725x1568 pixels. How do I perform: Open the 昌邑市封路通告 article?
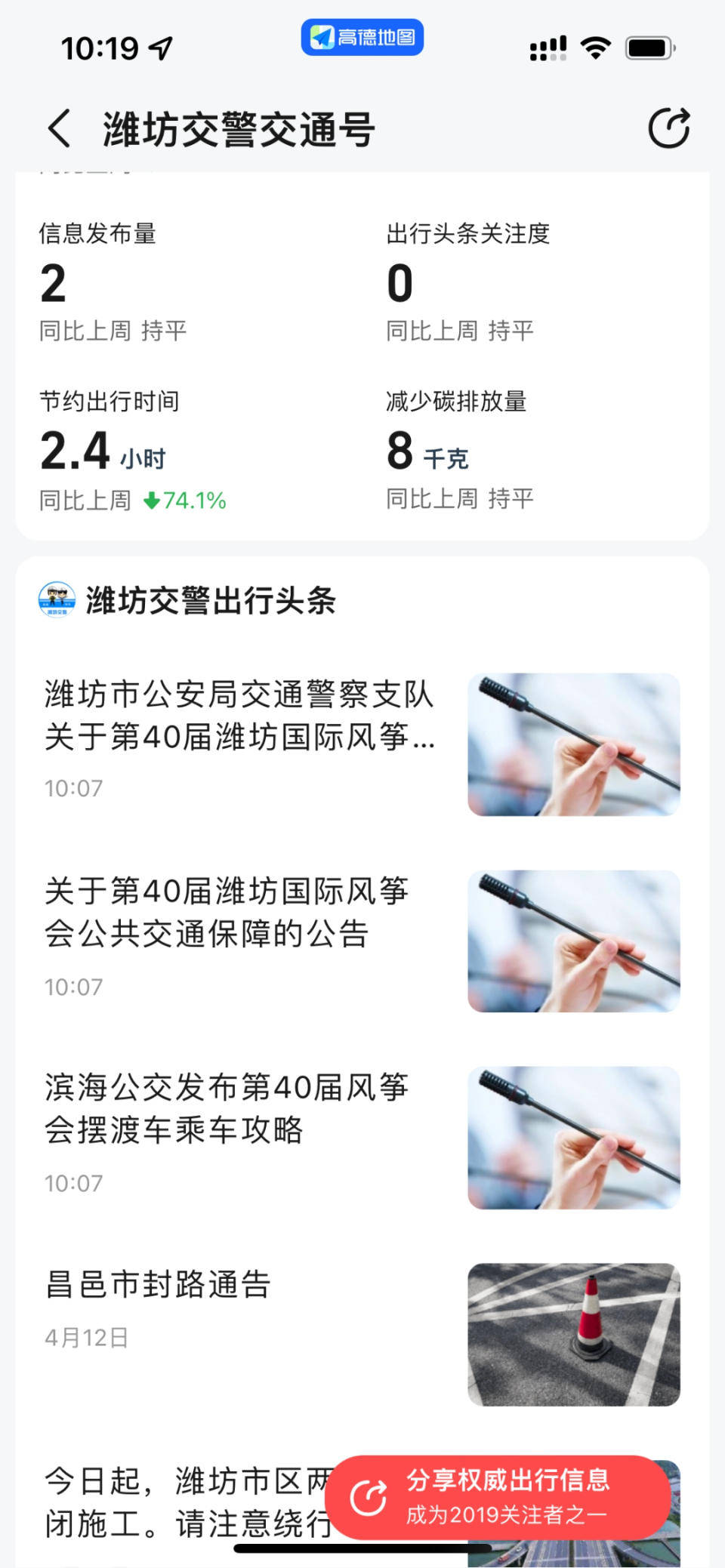159,1285
